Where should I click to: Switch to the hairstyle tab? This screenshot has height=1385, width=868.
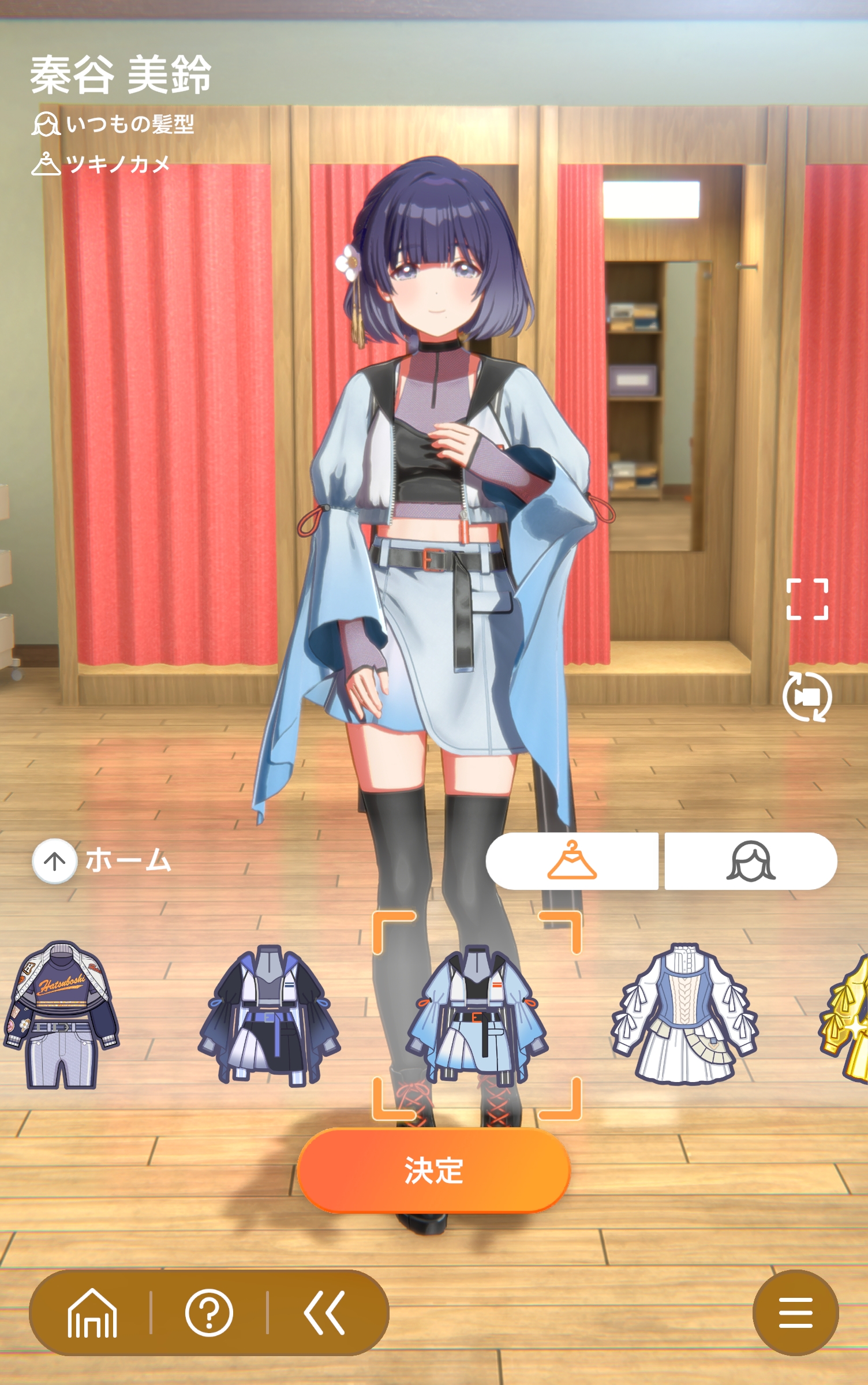point(750,861)
